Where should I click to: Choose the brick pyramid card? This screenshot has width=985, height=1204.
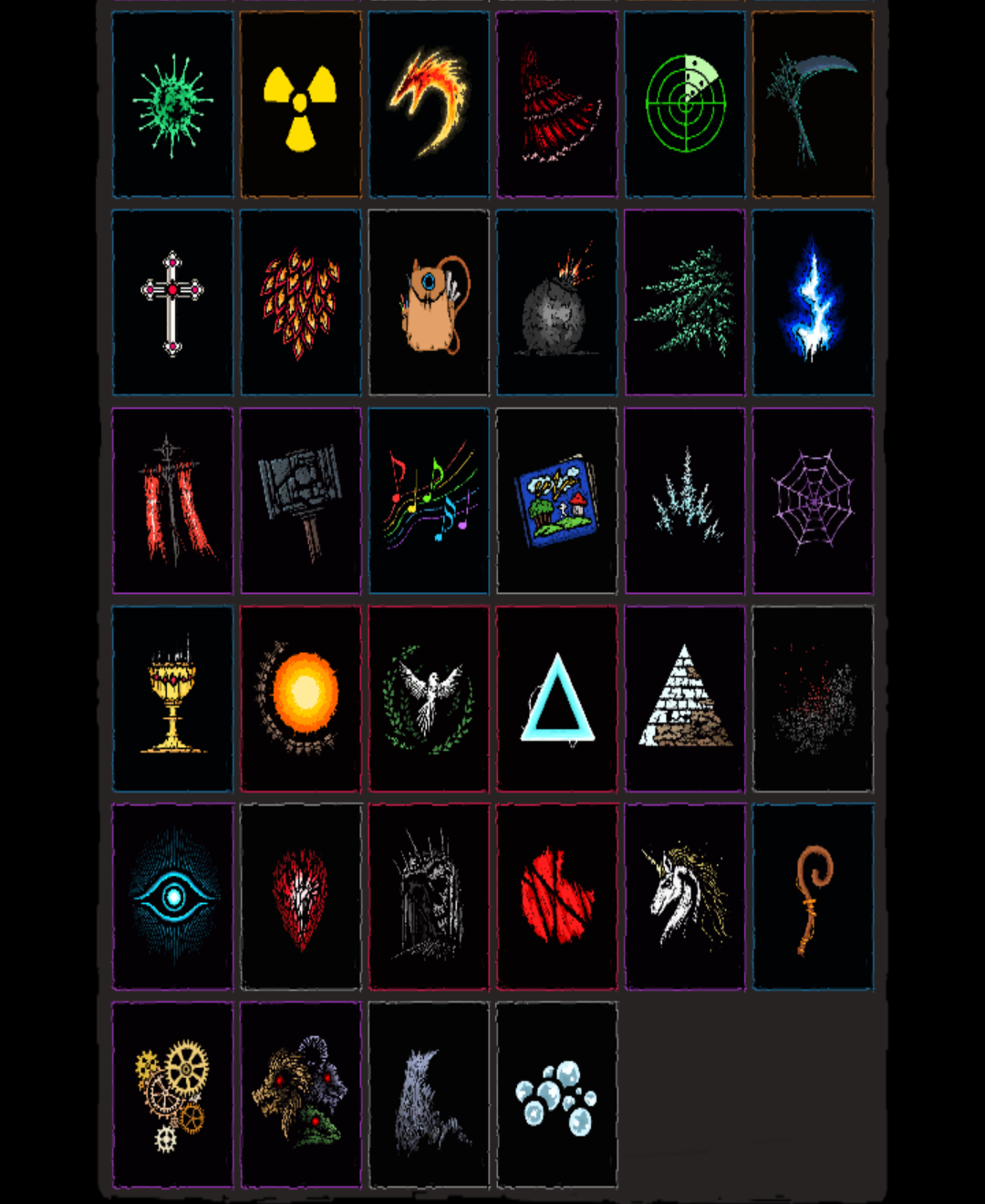coord(685,699)
